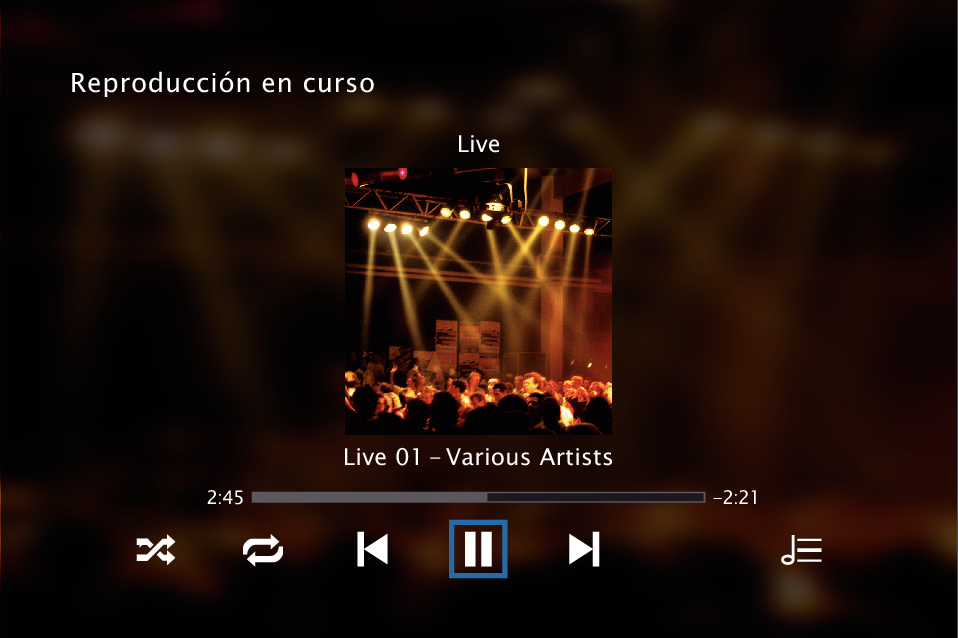Tap the Live album artwork

(478, 301)
